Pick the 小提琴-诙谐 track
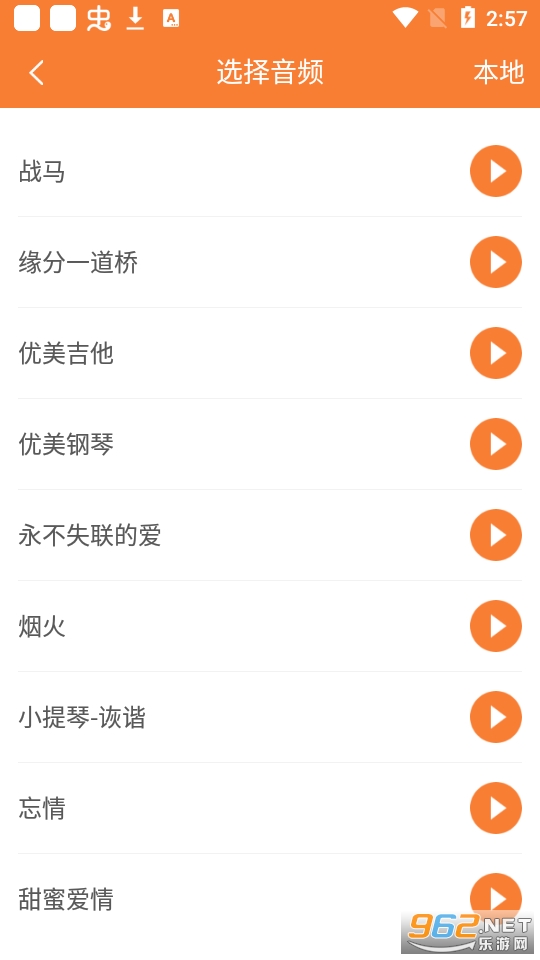Image resolution: width=540 pixels, height=960 pixels. [270, 717]
